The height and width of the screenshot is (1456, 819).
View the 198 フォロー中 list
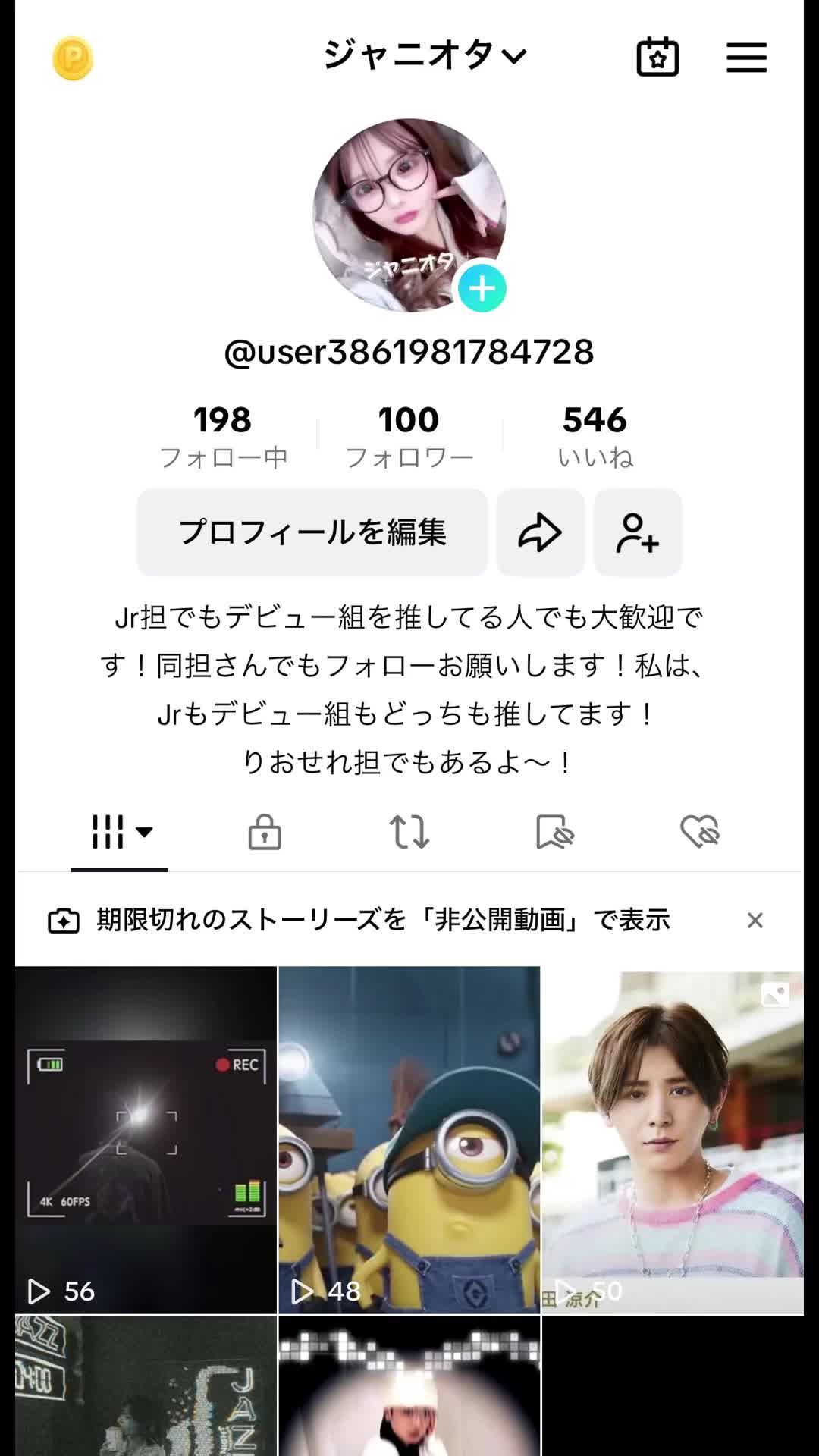click(223, 437)
